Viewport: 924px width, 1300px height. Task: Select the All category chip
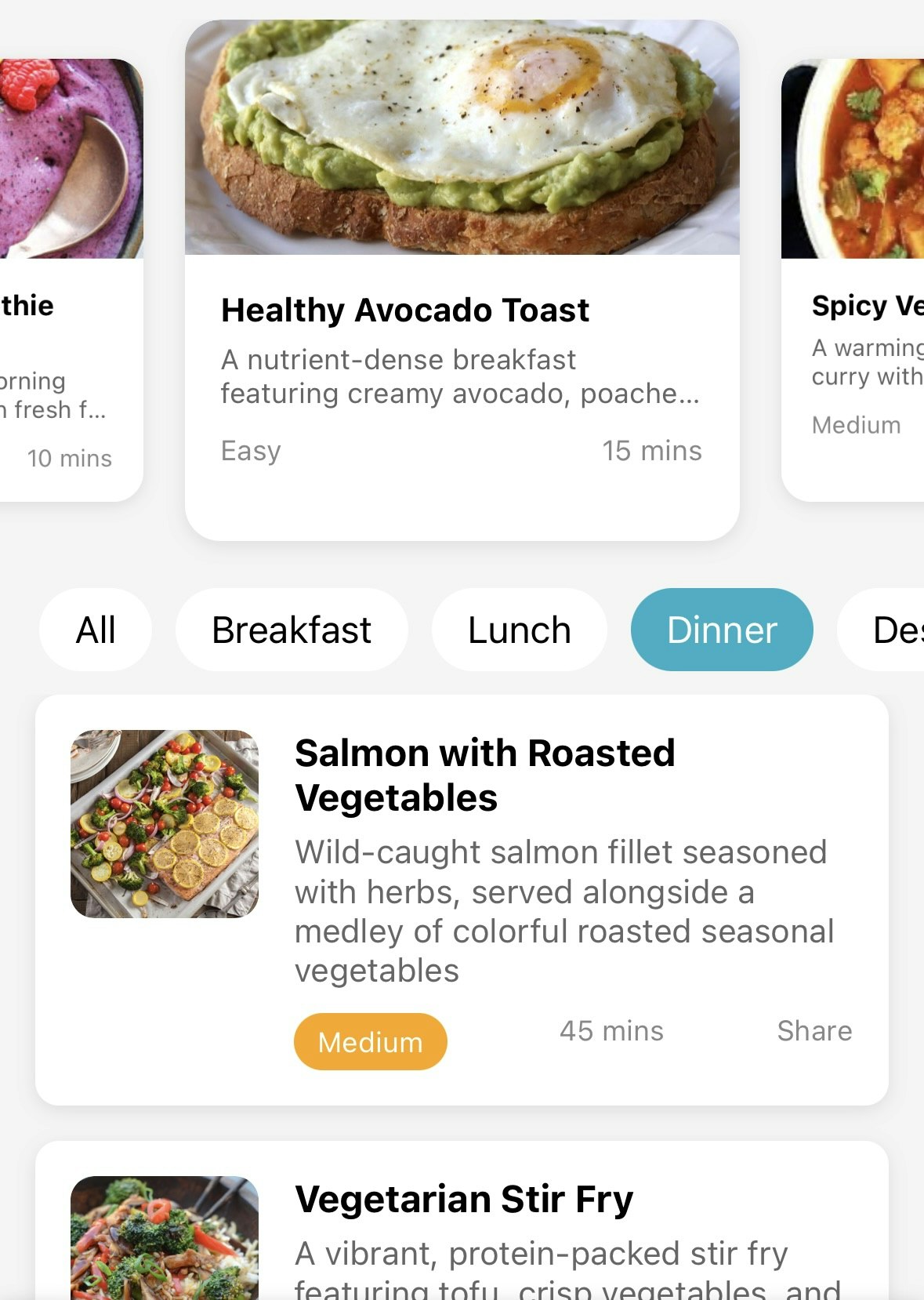tap(96, 630)
